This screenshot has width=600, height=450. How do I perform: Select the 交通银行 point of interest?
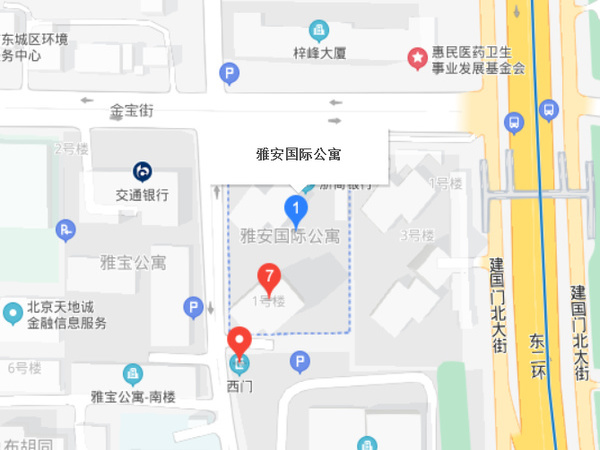tap(143, 172)
